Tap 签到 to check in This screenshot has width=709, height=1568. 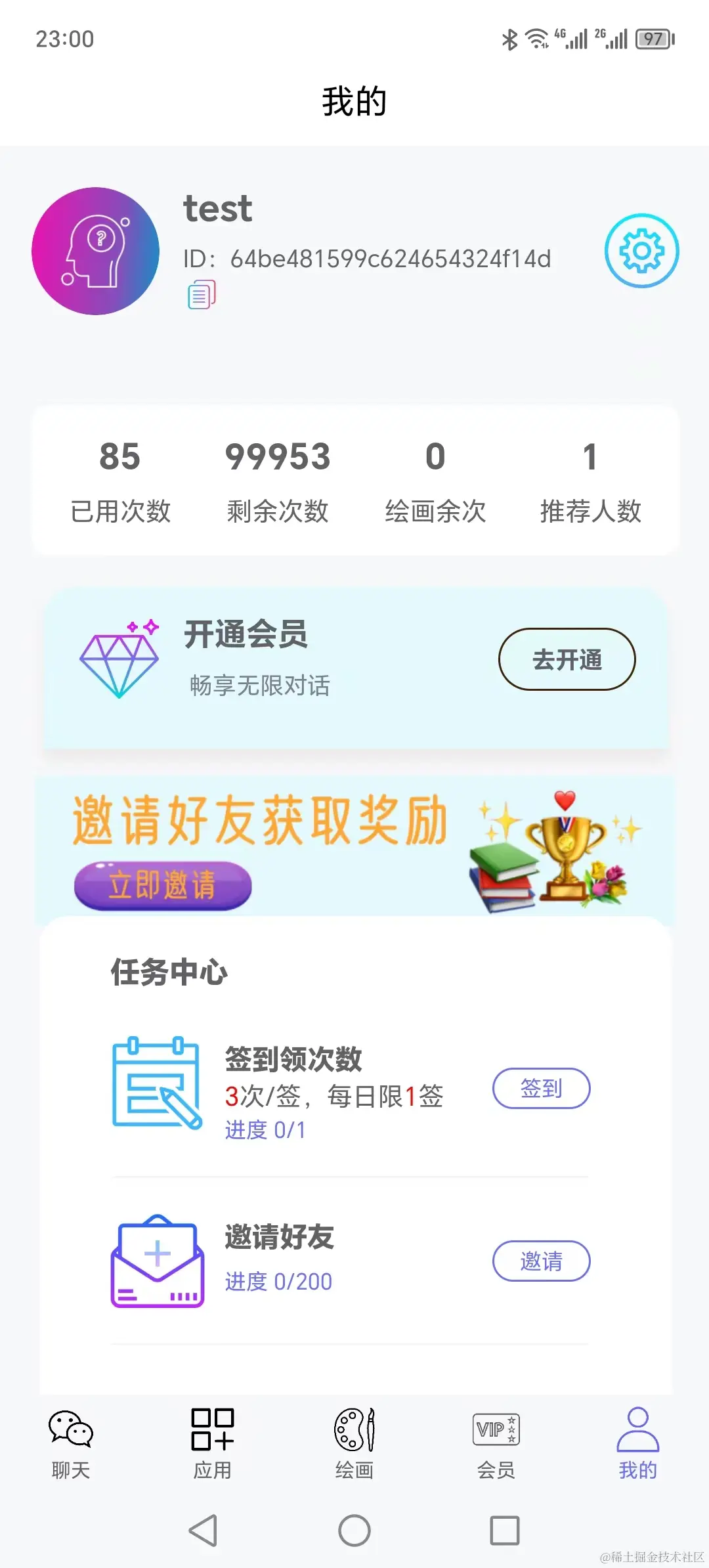coord(541,1088)
